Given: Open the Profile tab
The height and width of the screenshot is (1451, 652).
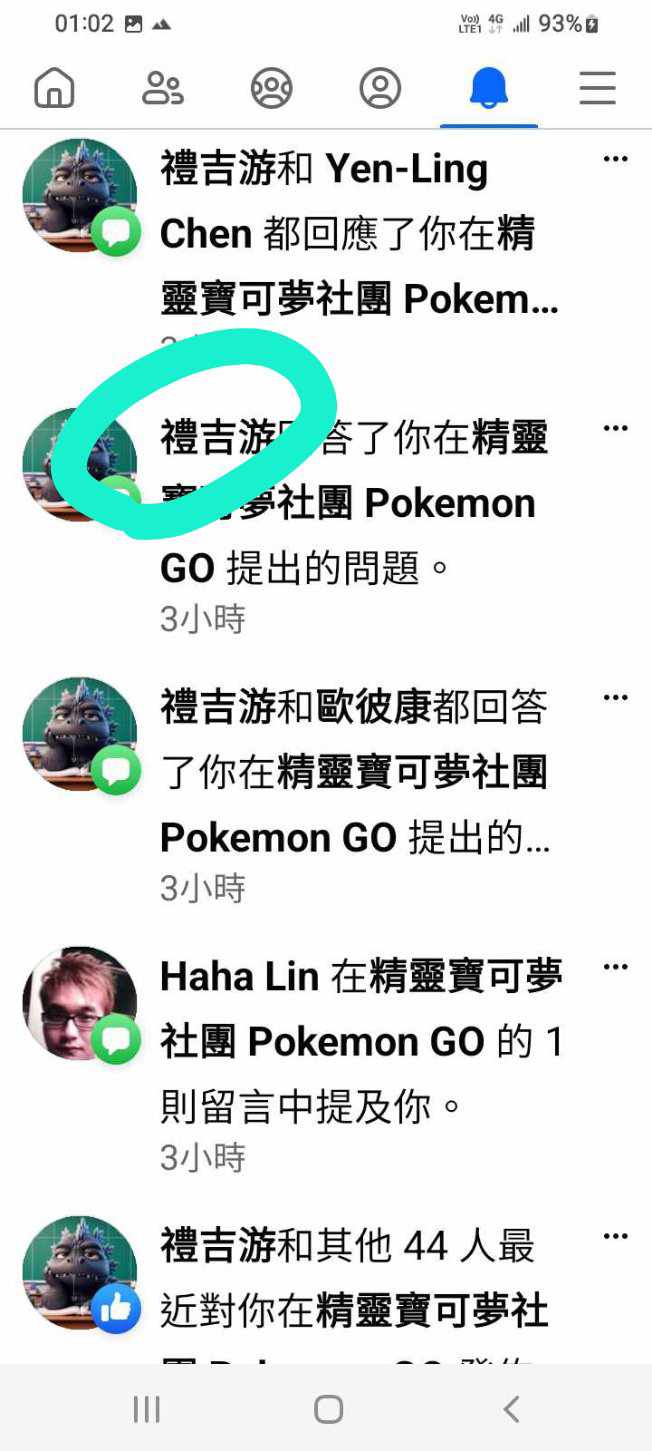Looking at the screenshot, I should 380,88.
